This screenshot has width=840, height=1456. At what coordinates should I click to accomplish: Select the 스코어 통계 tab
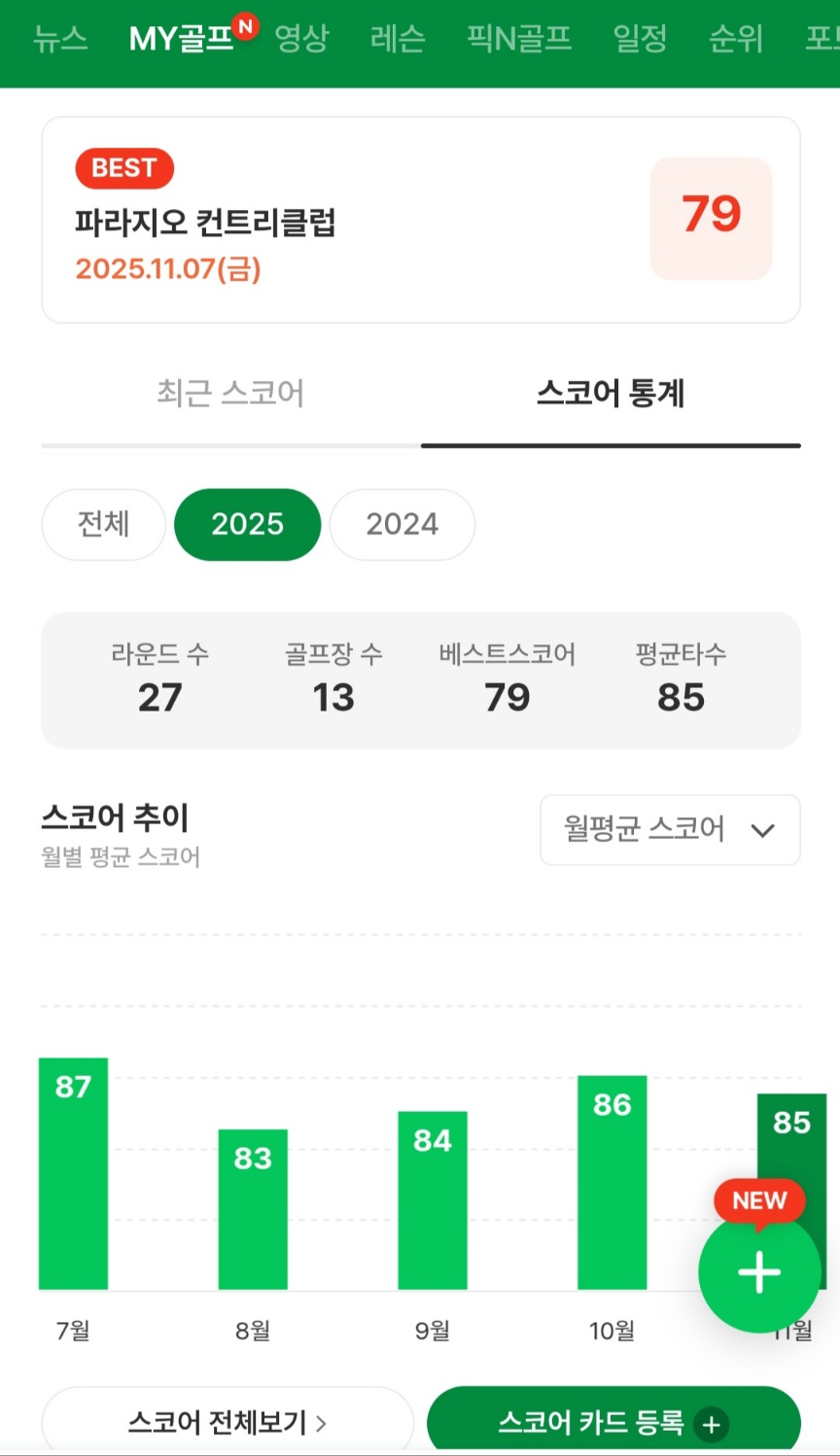tap(611, 394)
